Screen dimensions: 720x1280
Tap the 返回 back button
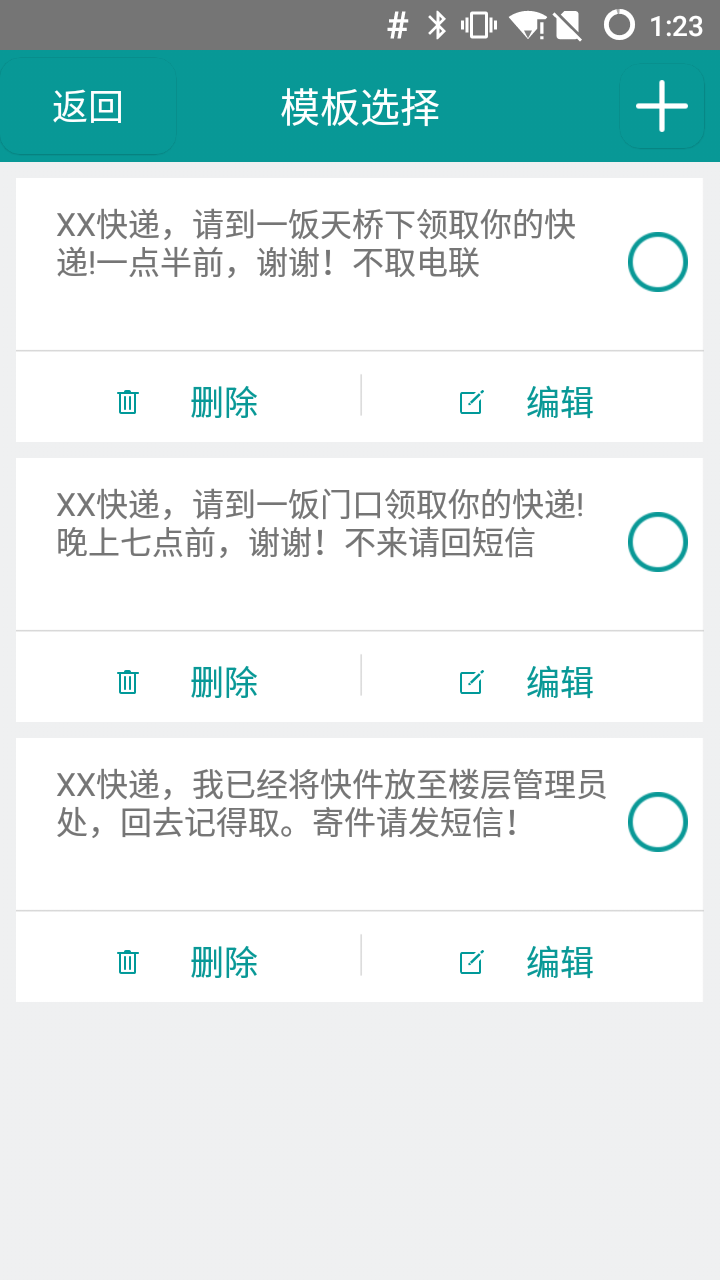tap(88, 106)
